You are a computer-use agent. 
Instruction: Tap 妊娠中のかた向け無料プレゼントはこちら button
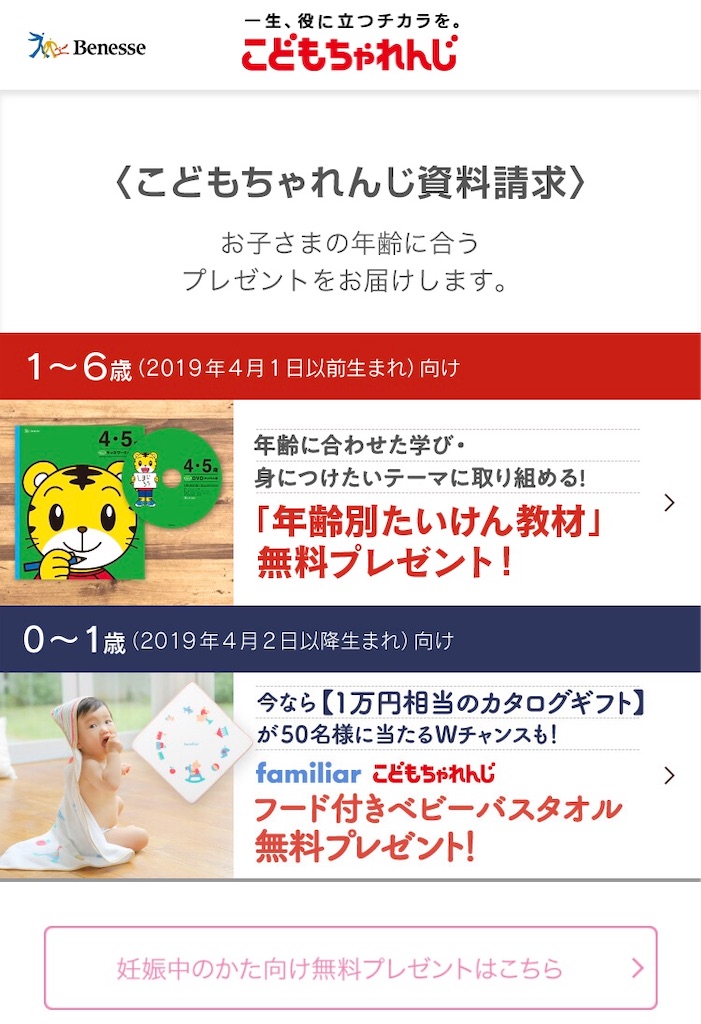[350, 967]
